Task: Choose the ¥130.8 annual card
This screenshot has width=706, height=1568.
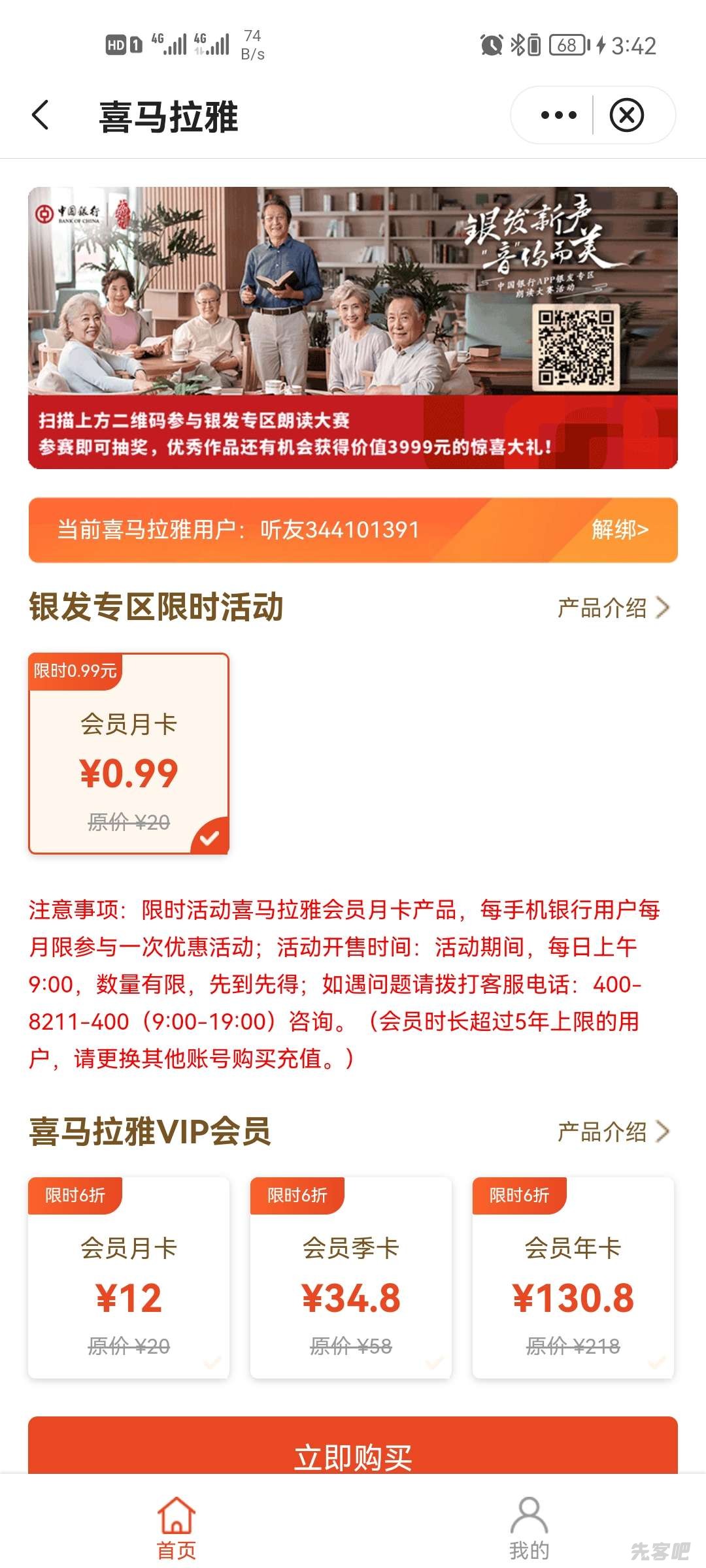Action: click(x=573, y=1277)
